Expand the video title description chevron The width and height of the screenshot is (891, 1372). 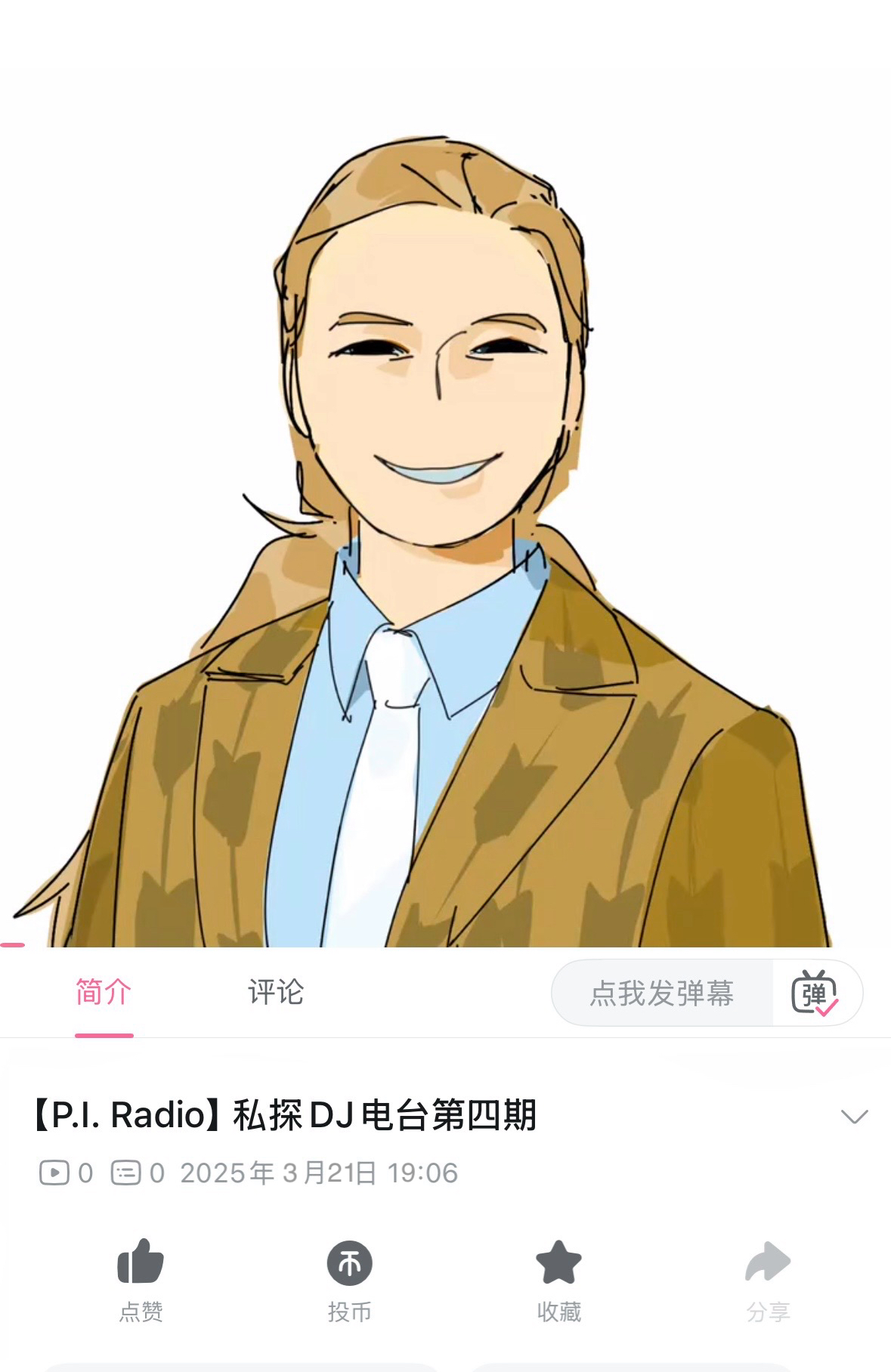pos(854,1116)
